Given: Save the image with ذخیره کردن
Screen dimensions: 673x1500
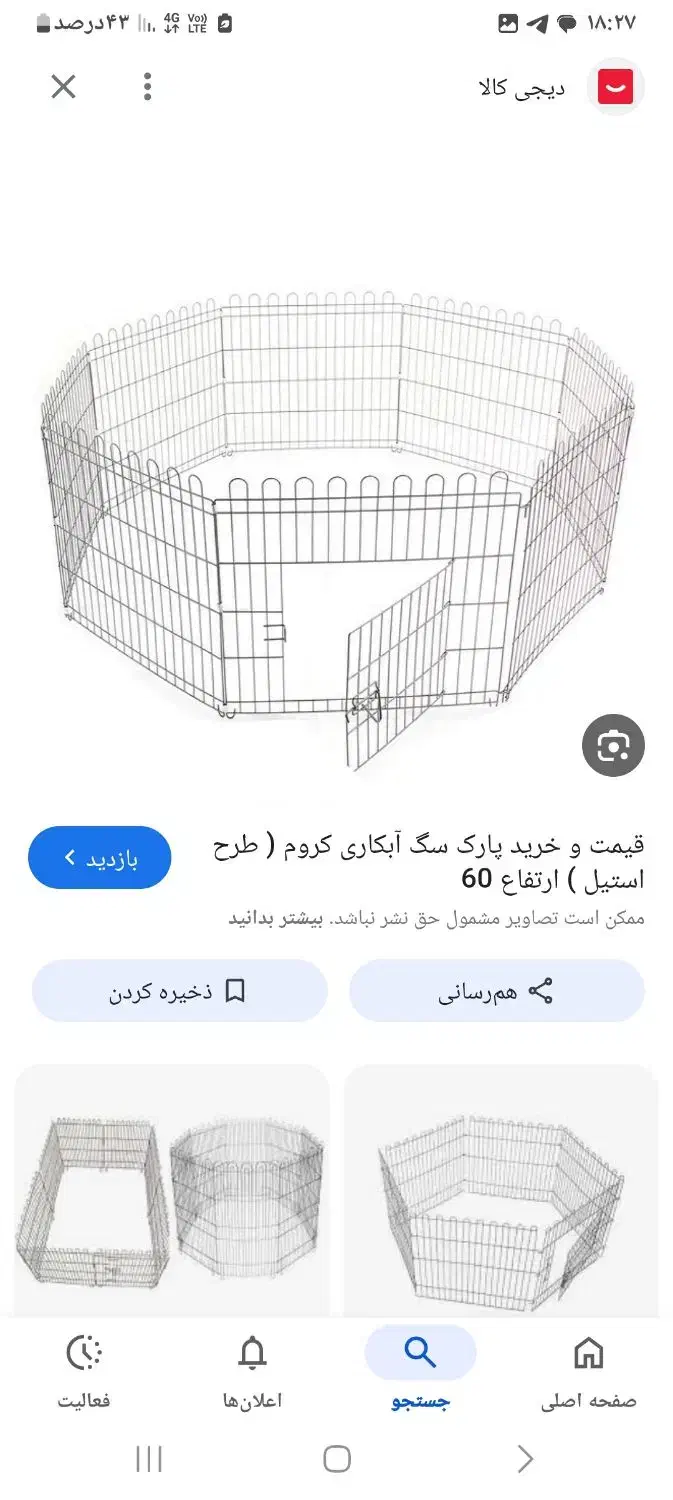Looking at the screenshot, I should (180, 991).
